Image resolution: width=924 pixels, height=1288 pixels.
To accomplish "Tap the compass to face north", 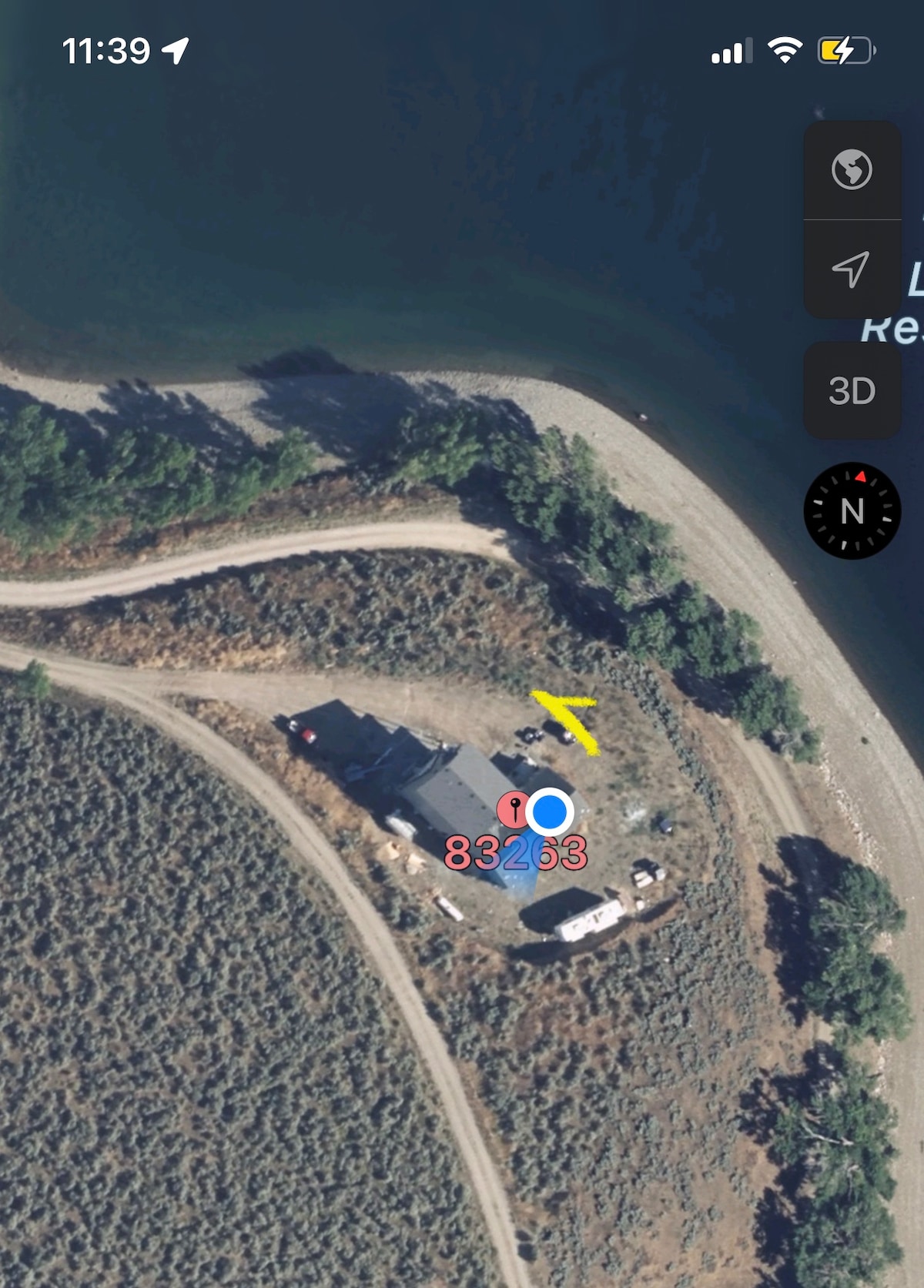I will [852, 510].
